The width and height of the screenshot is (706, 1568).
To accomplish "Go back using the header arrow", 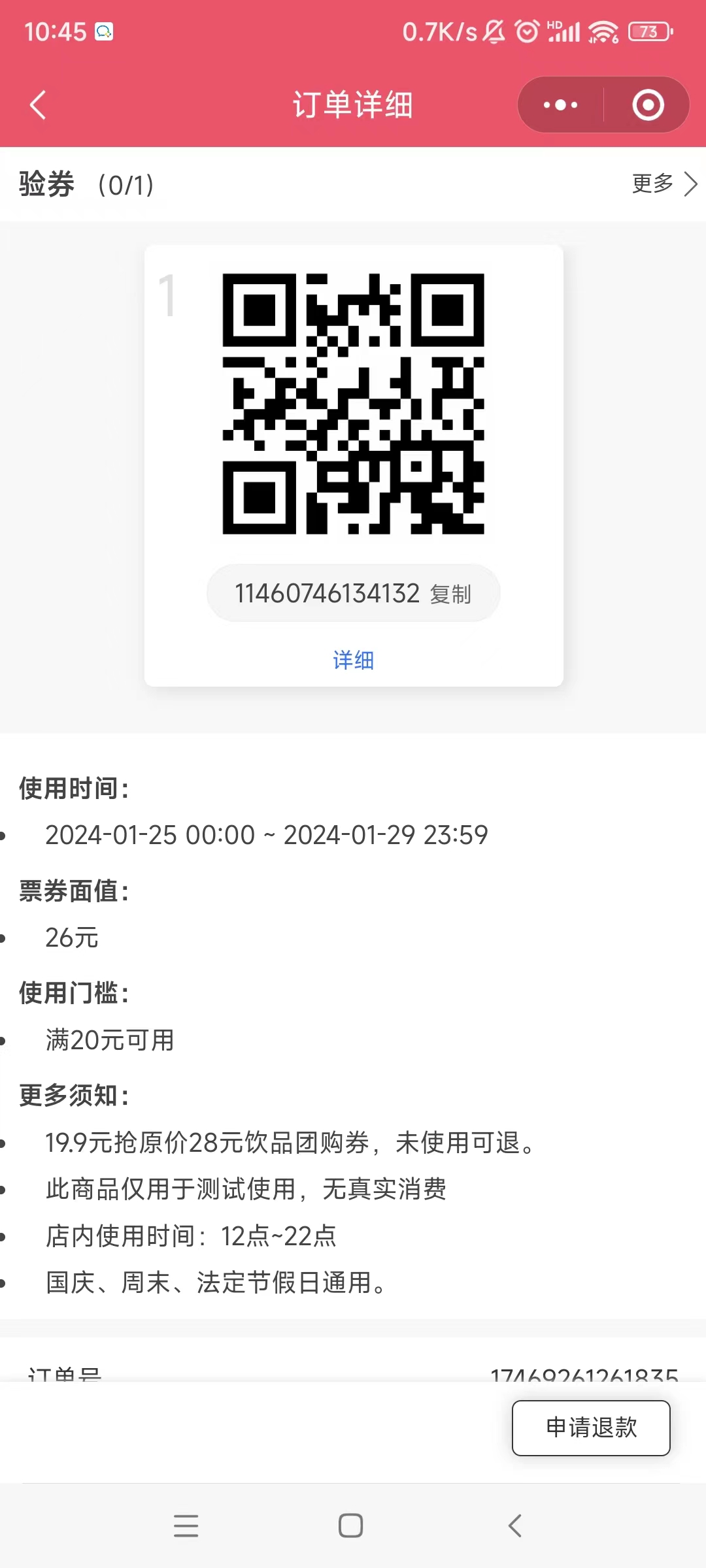I will pos(38,105).
